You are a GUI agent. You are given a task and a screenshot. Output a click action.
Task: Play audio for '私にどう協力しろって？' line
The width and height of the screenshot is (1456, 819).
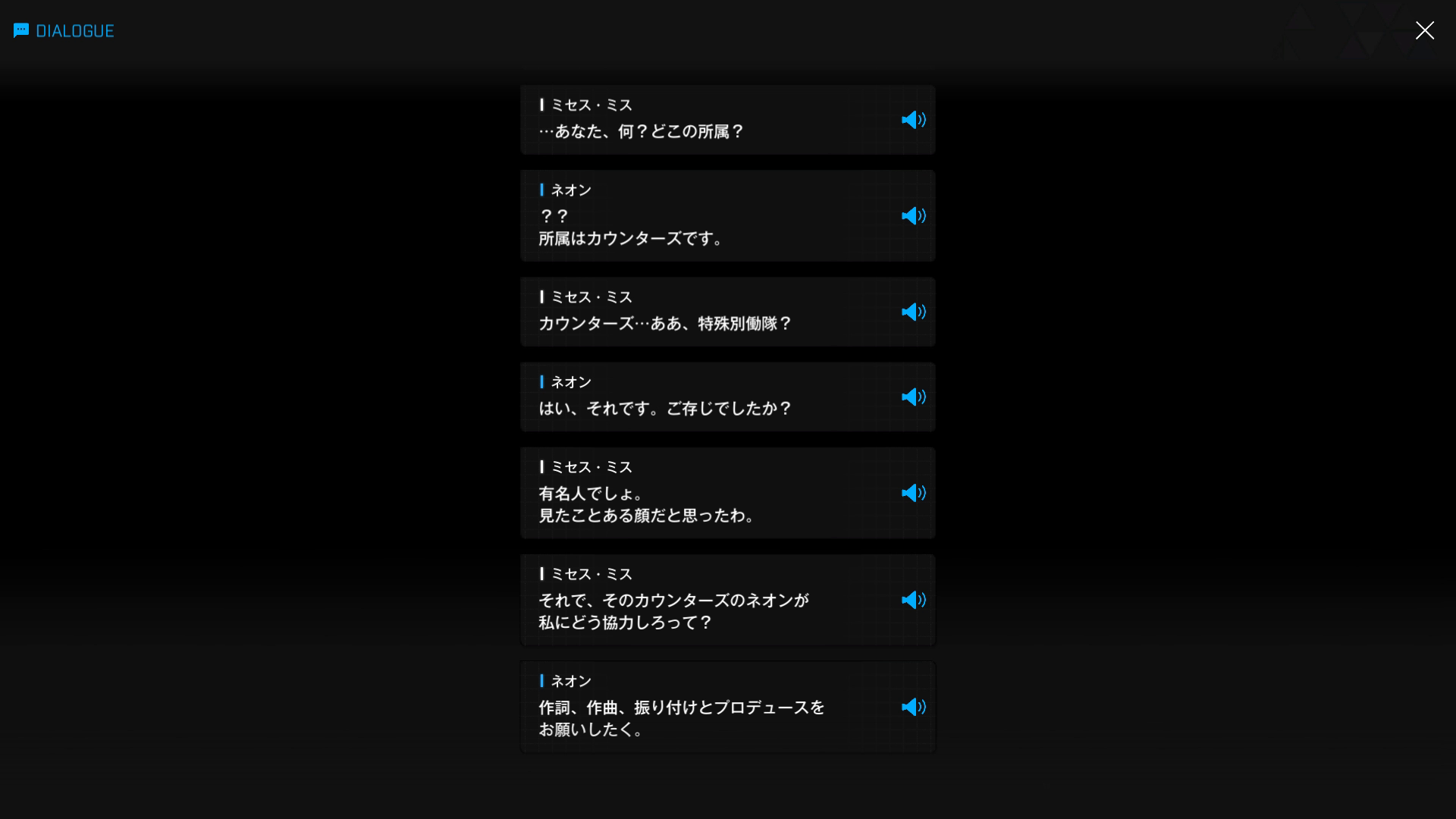913,600
